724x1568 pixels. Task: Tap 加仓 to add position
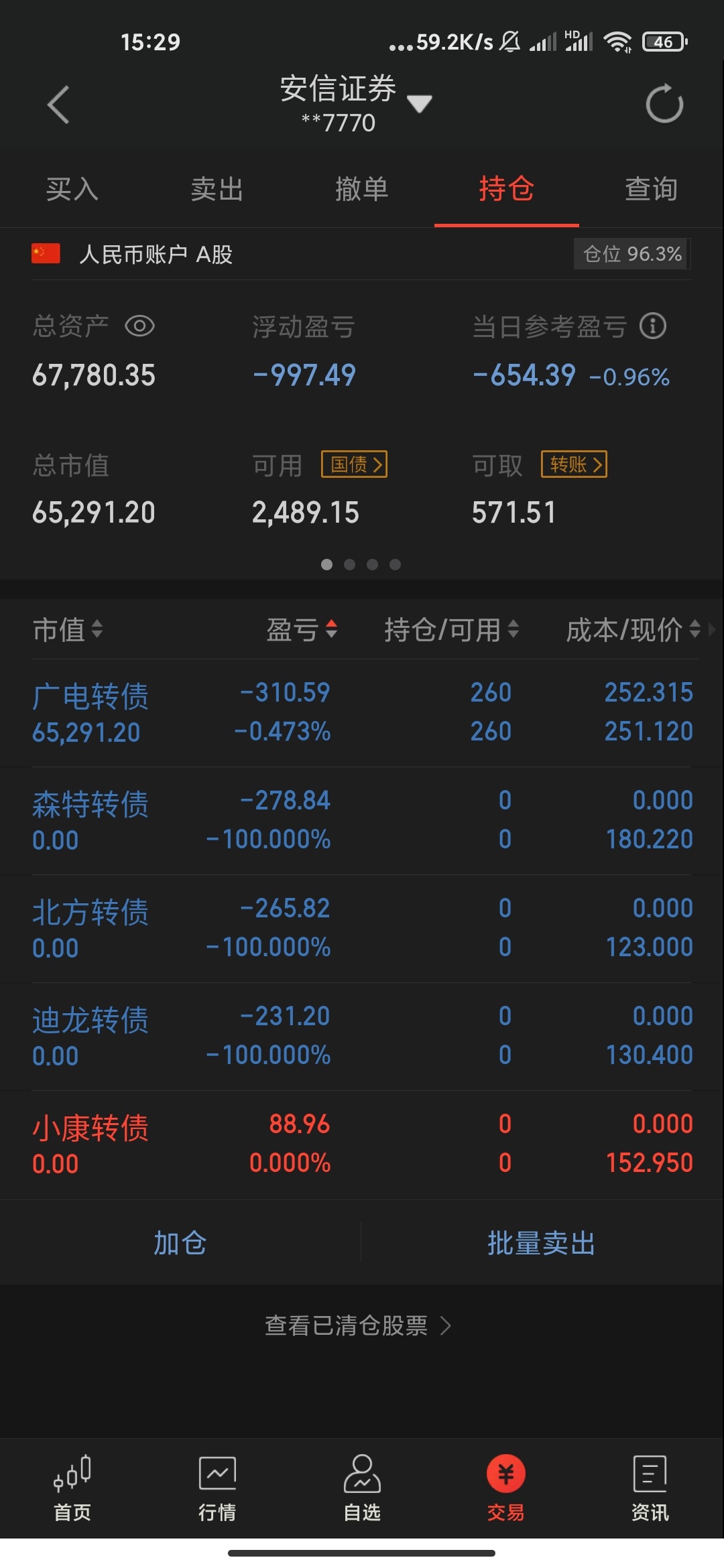coord(180,1243)
